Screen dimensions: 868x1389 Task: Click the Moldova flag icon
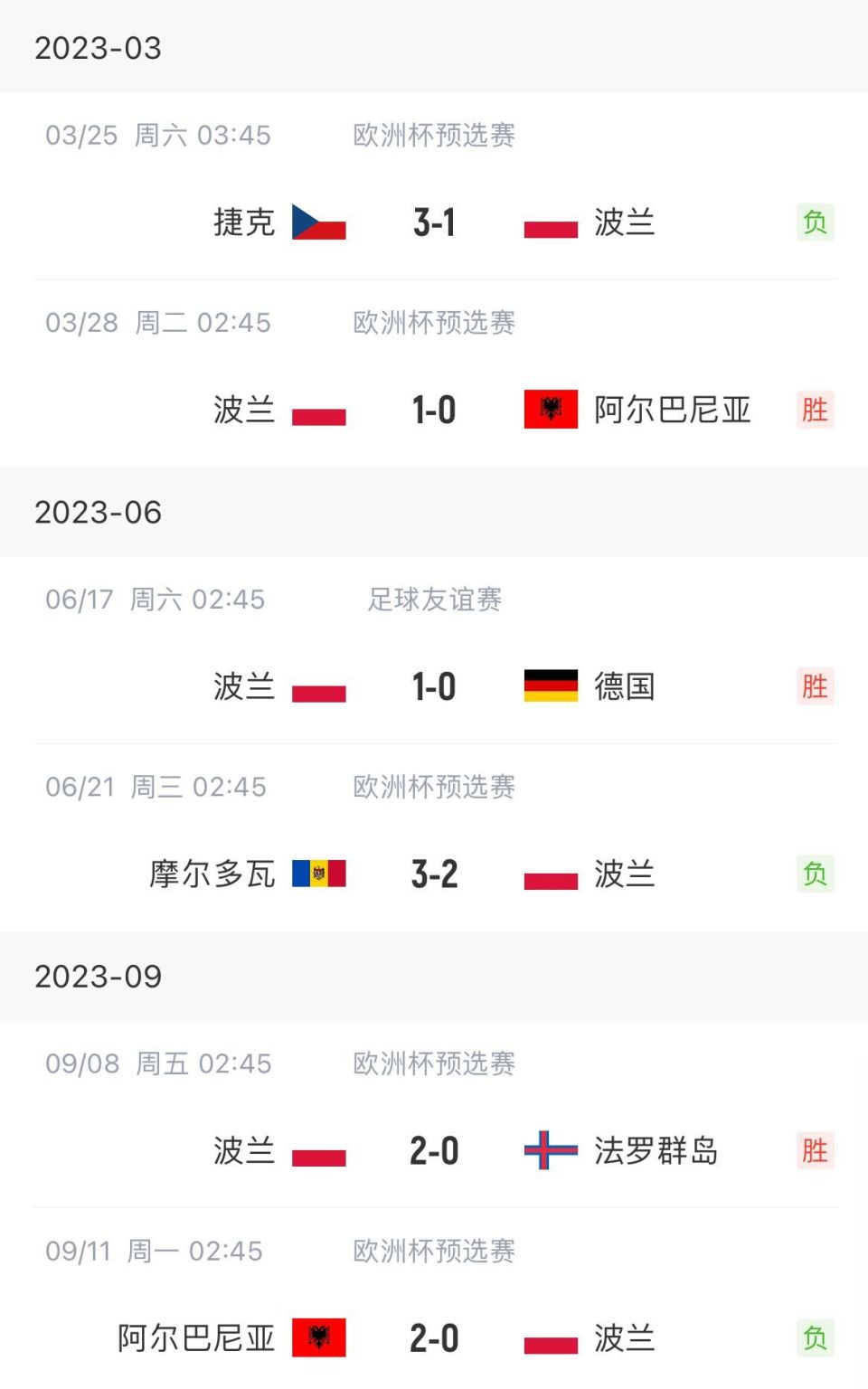click(x=317, y=874)
